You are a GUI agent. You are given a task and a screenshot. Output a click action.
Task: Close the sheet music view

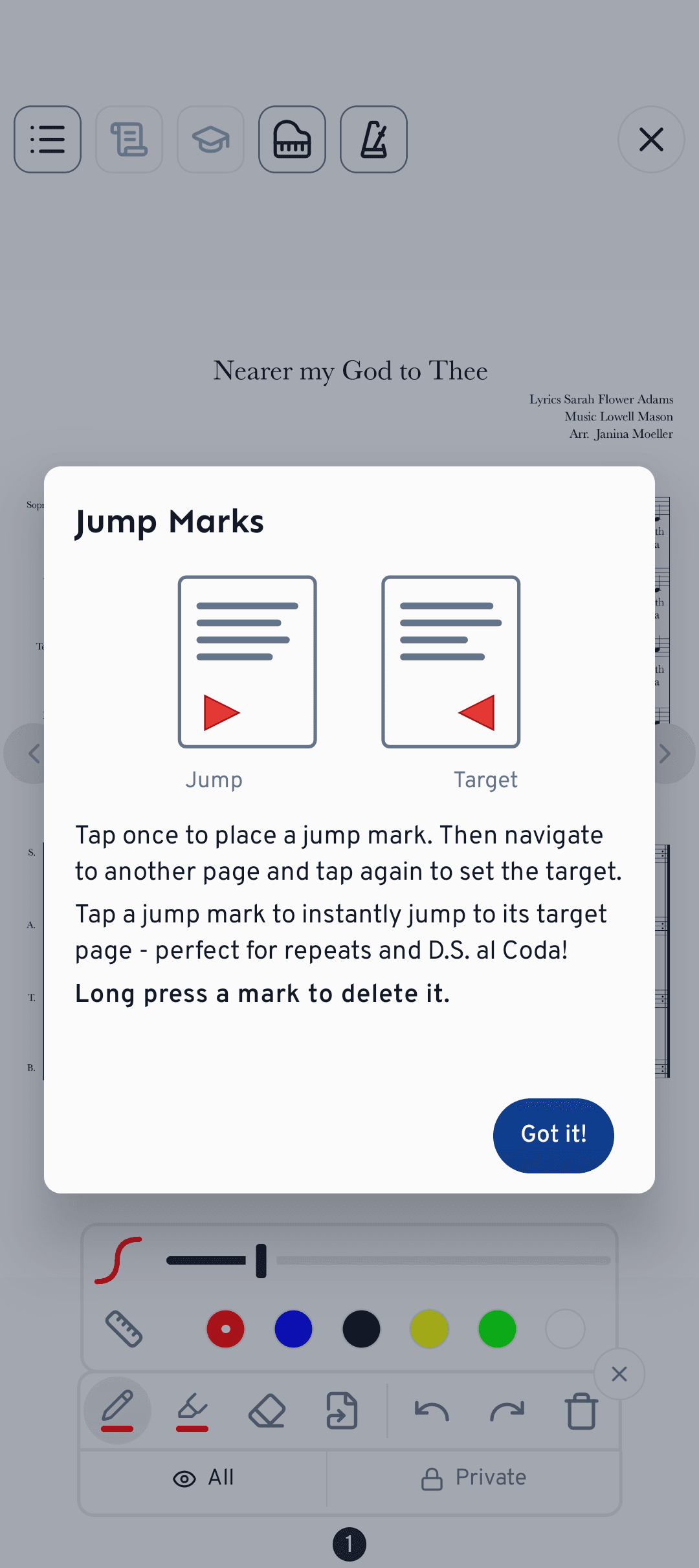pyautogui.click(x=651, y=139)
